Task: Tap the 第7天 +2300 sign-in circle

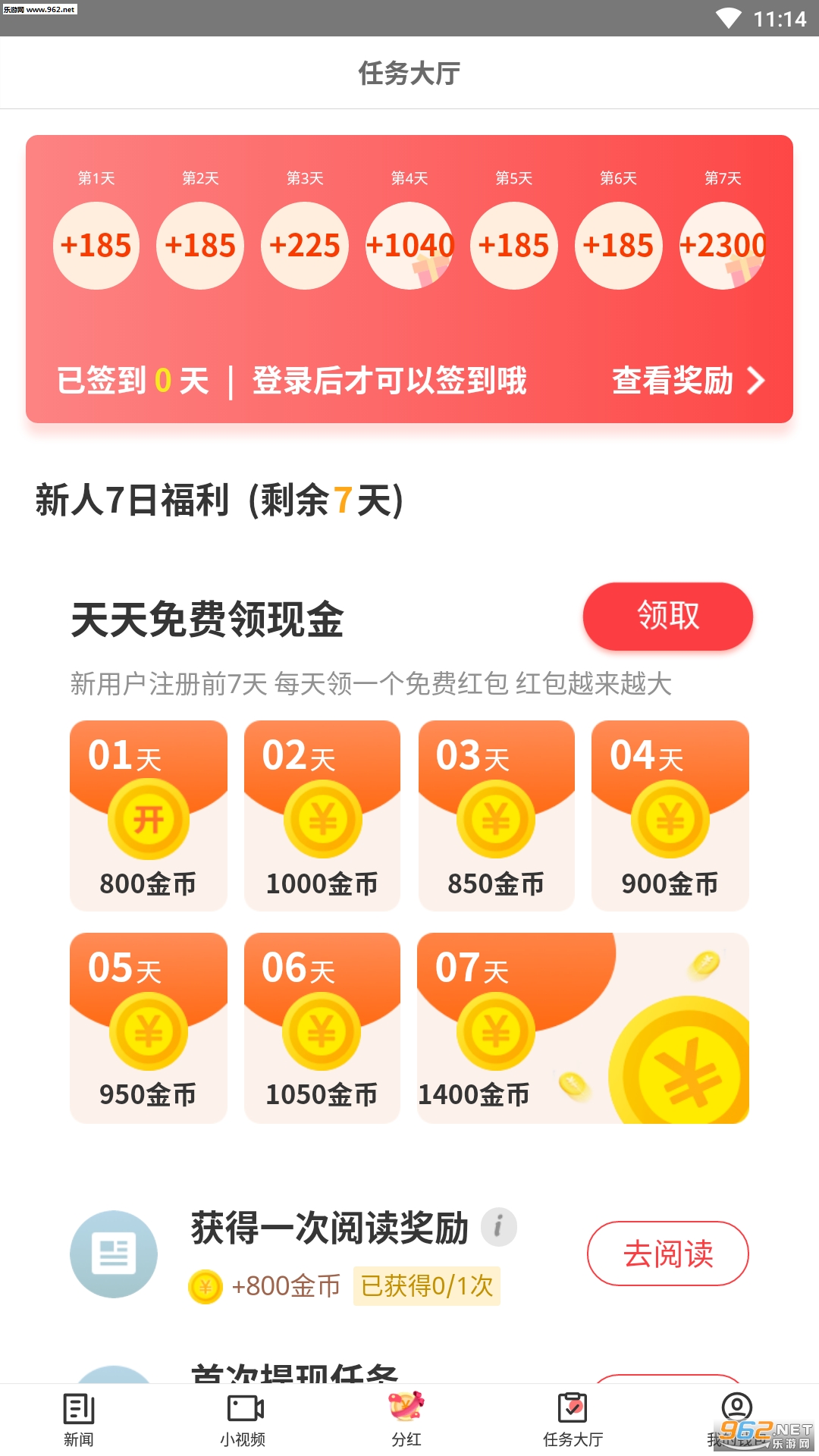Action: (723, 245)
